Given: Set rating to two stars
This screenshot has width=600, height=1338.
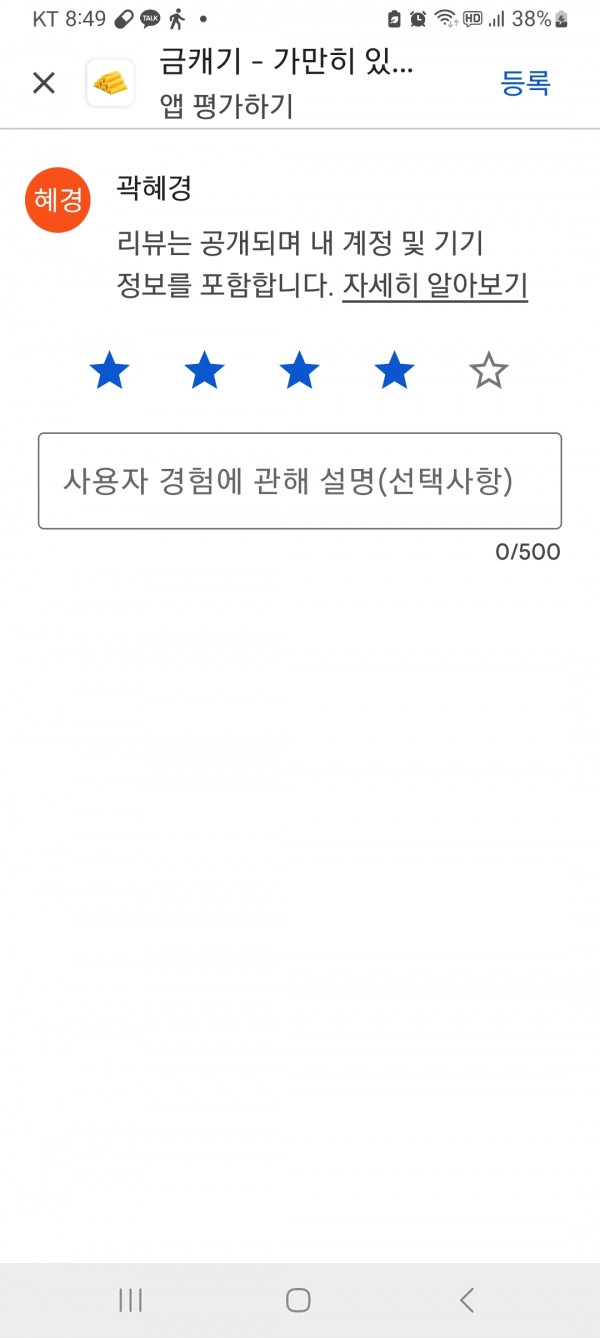Looking at the screenshot, I should point(204,372).
